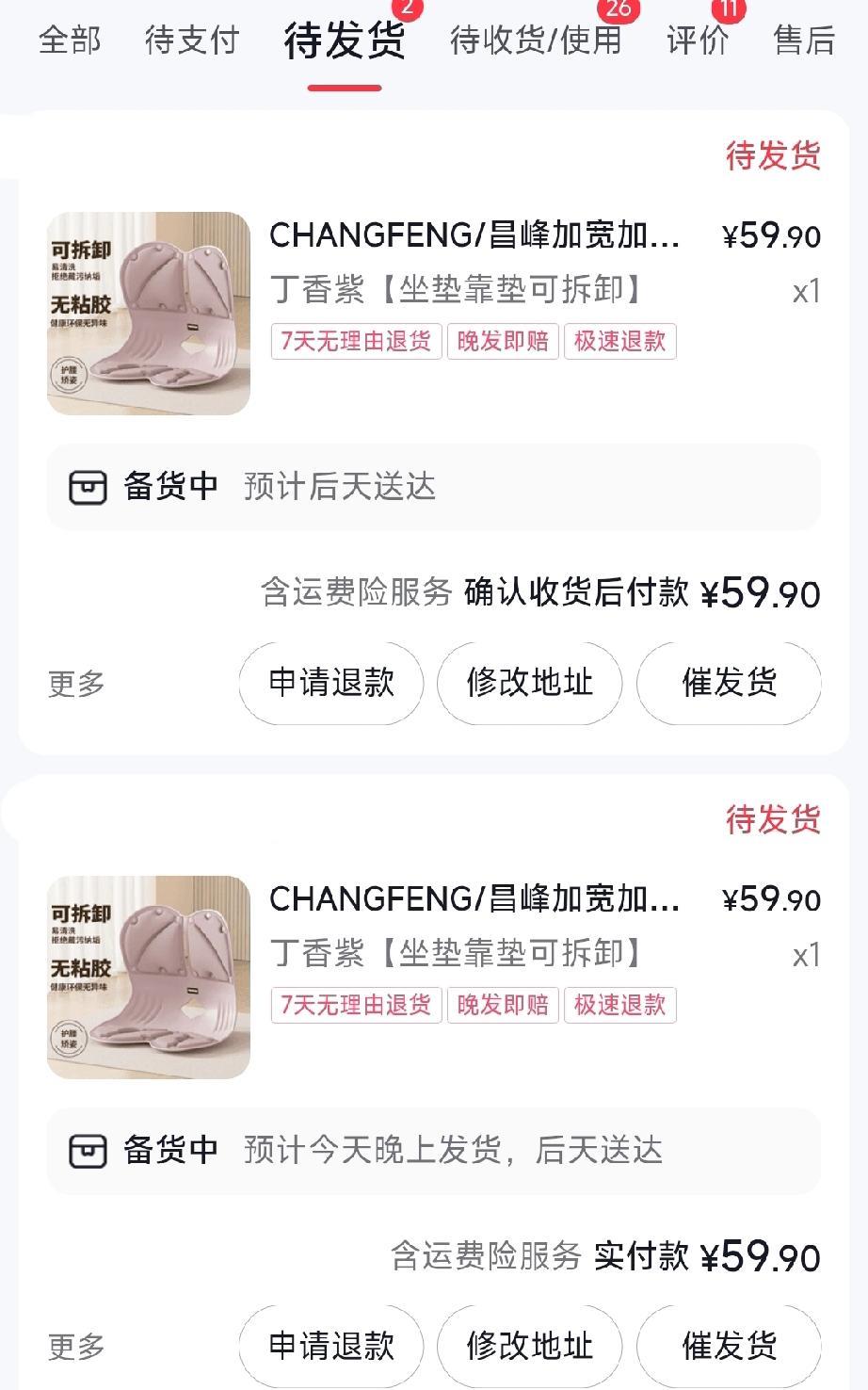Image resolution: width=868 pixels, height=1390 pixels.
Task: Urge shipping with 催发货 on second order
Action: 729,1346
